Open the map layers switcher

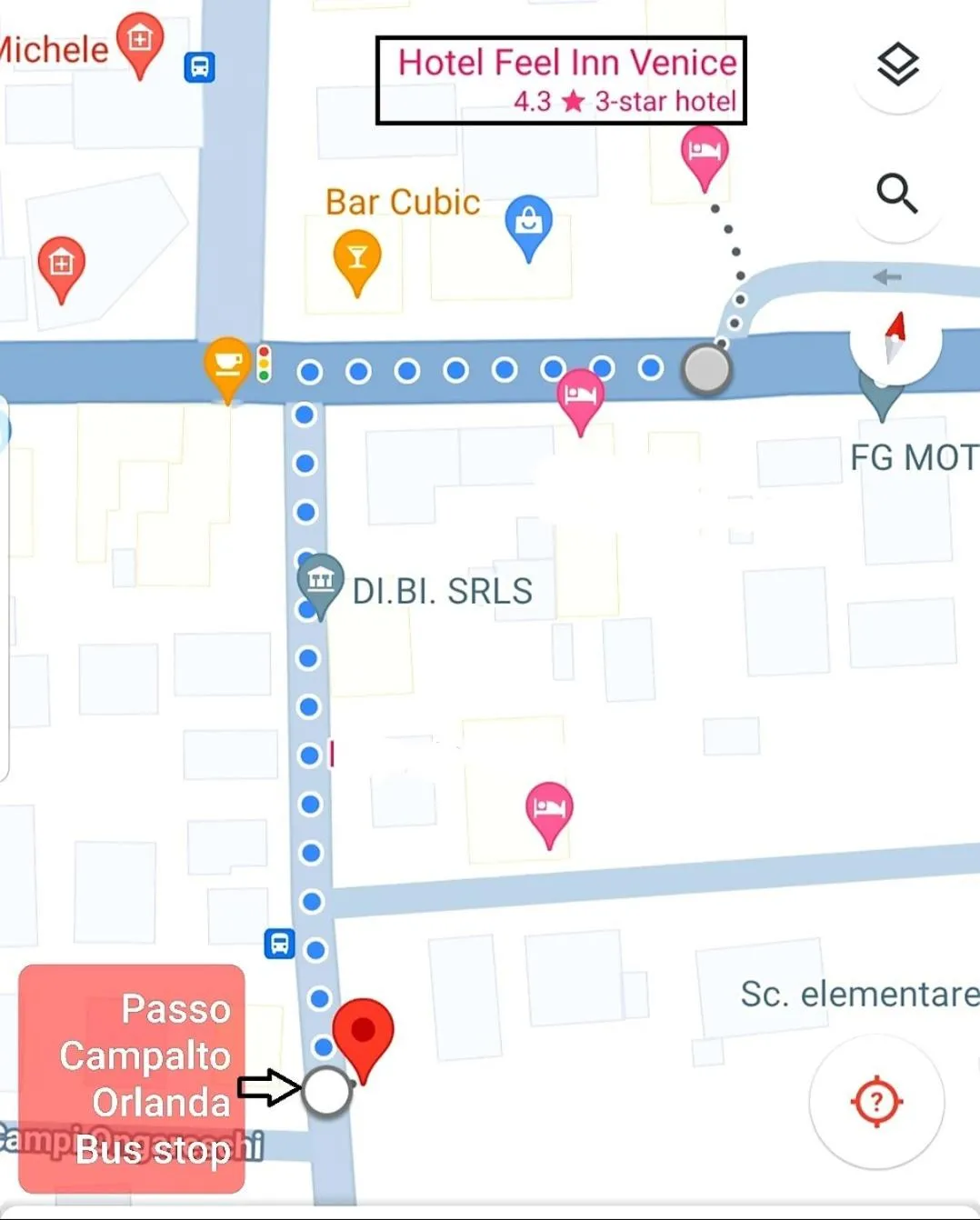pos(898,62)
